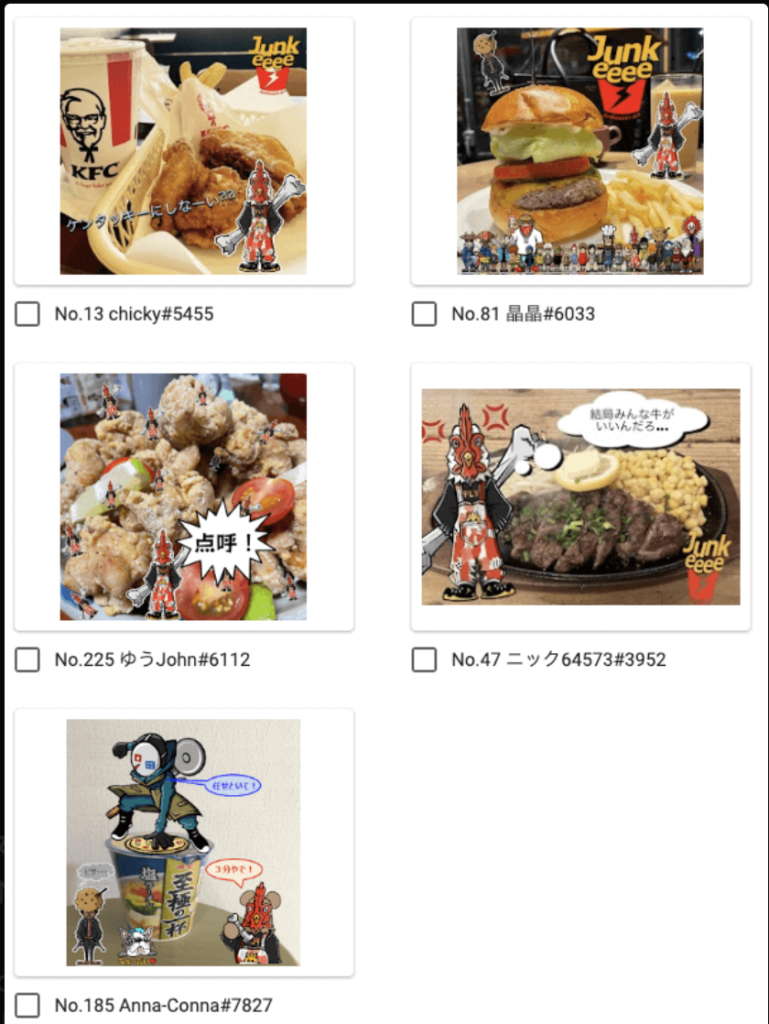Open the fried chicken image above No.225 ゆうJohn#6112

(183, 497)
